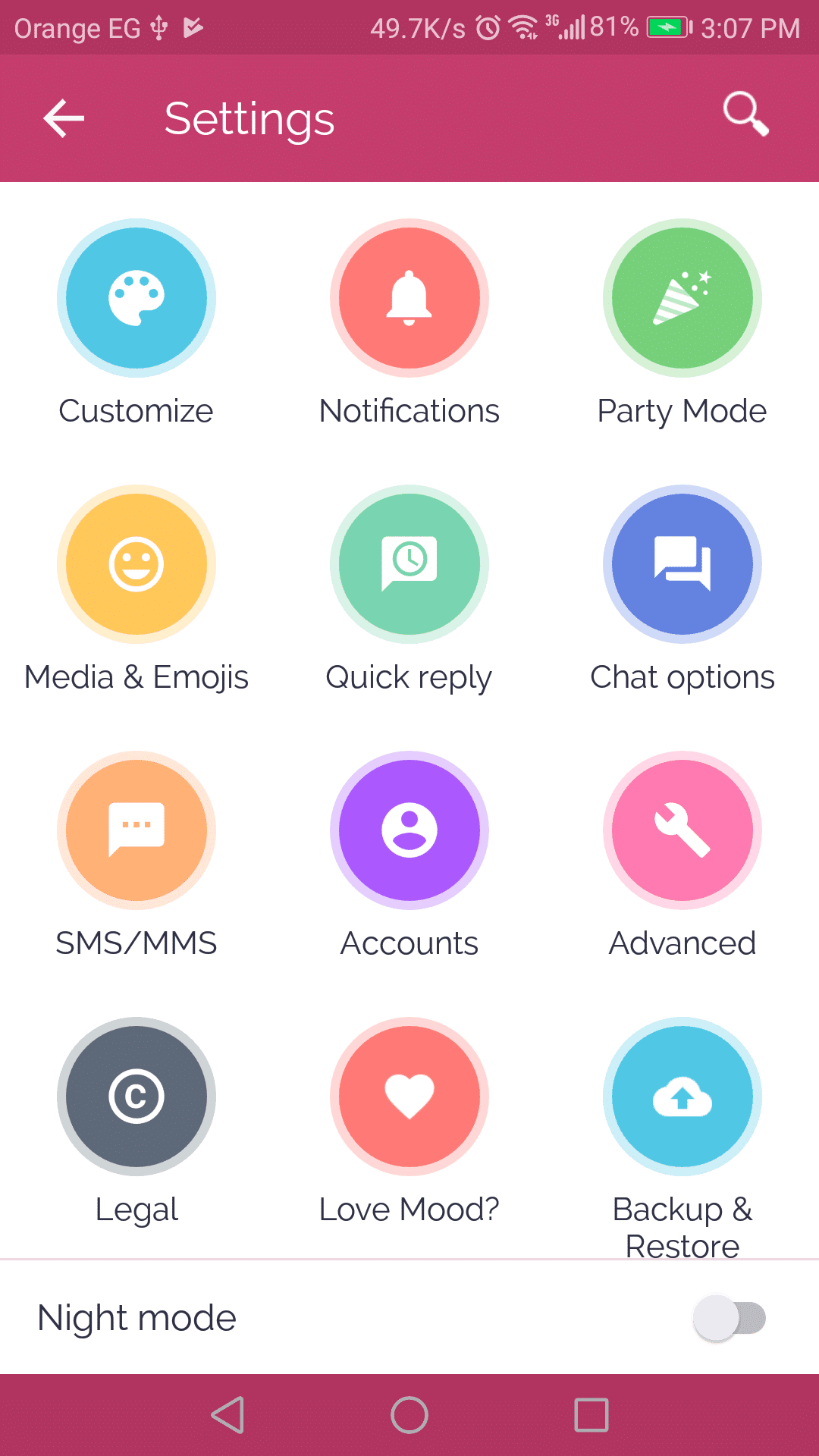Screen dimensions: 819x1456
Task: Select Party Mode
Action: pos(682,299)
